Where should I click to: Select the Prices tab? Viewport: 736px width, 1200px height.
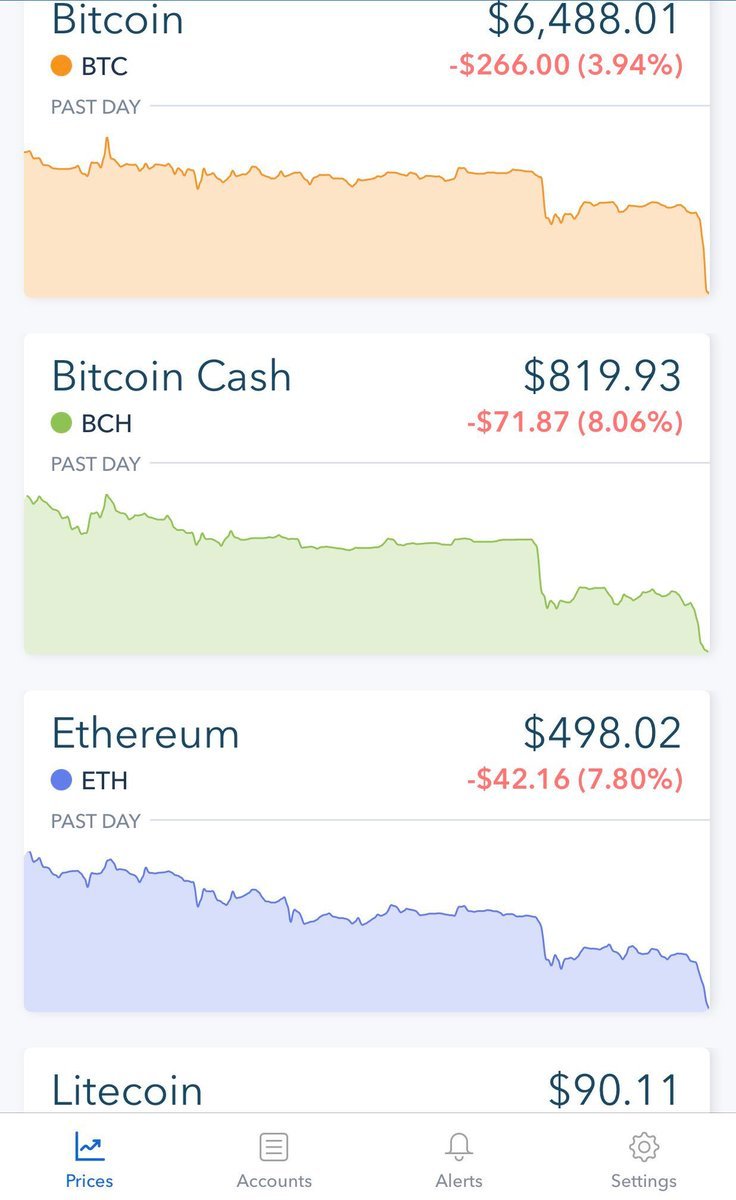point(89,1159)
